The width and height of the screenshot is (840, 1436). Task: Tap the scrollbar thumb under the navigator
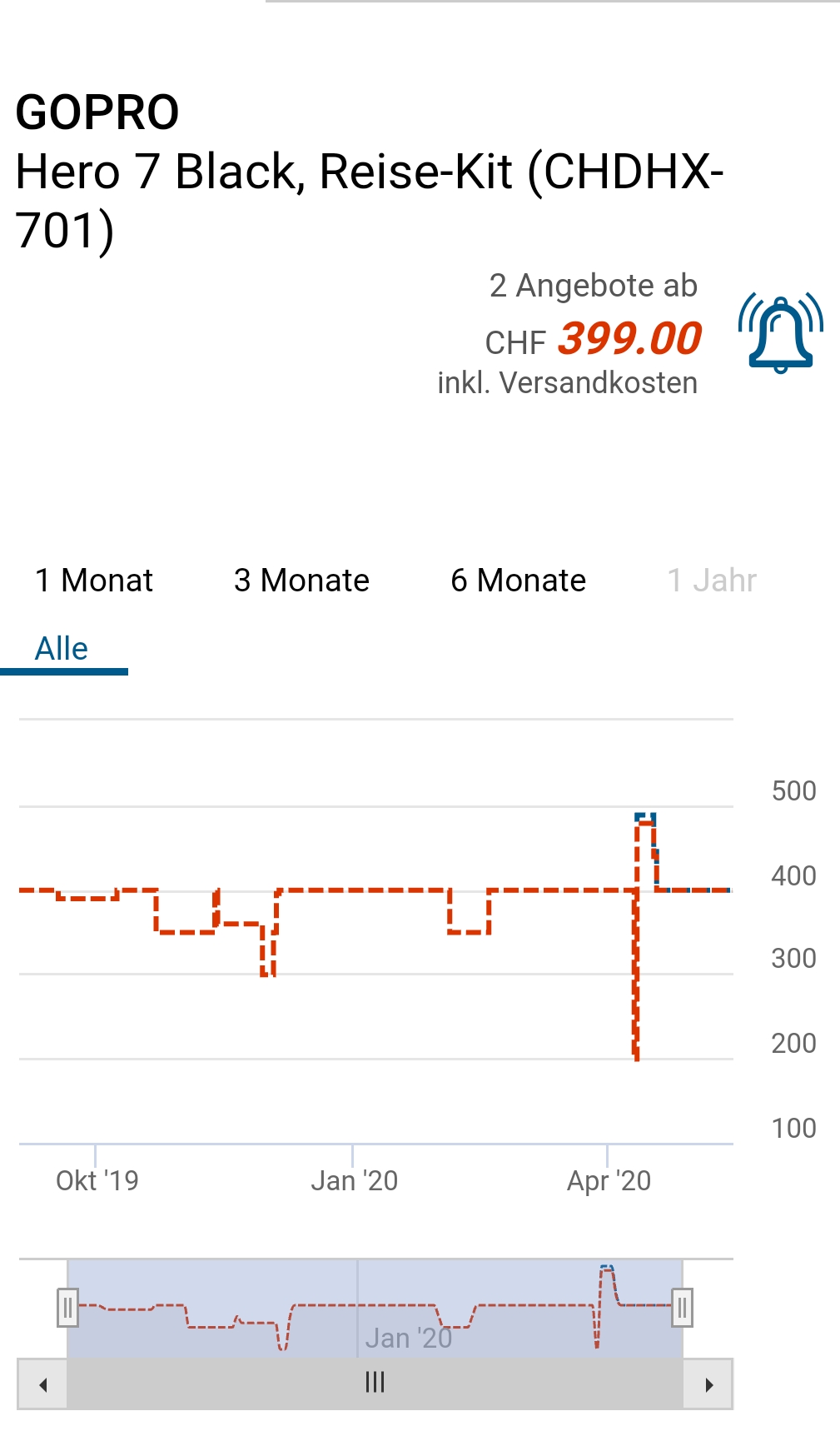pos(375,1384)
